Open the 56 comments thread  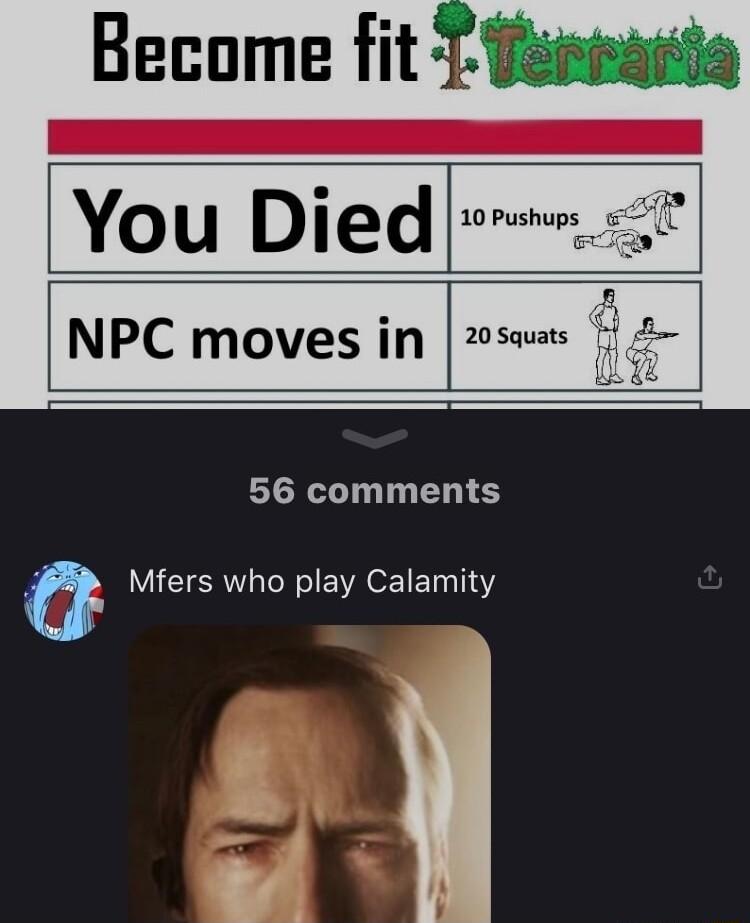[x=375, y=490]
